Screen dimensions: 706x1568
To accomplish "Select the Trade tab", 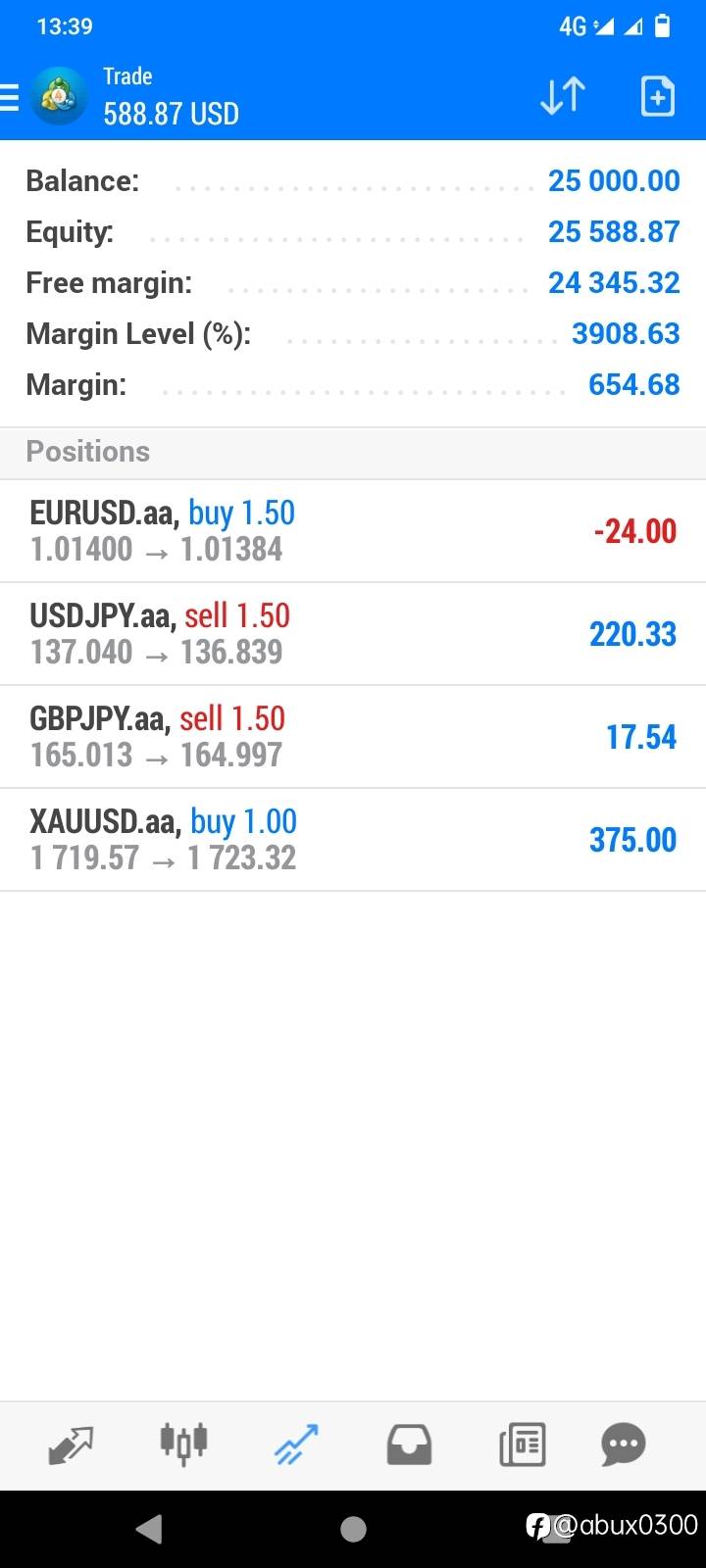I will click(x=296, y=1445).
